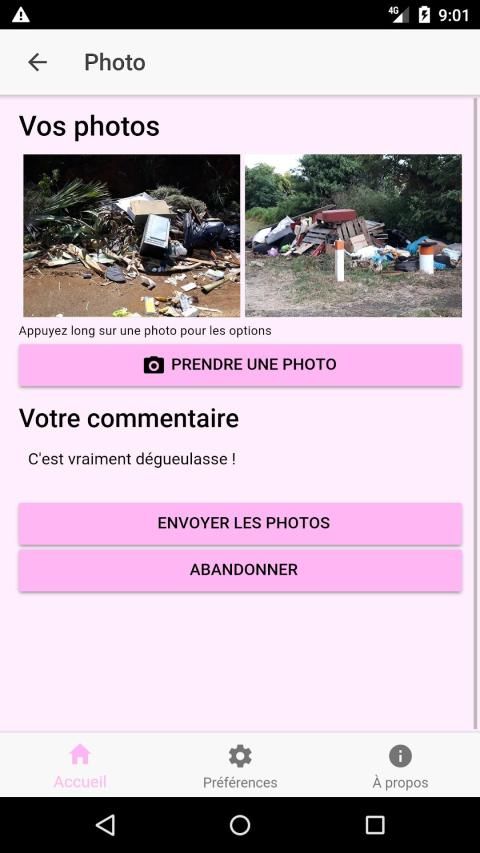Open the À propos tab

400,766
